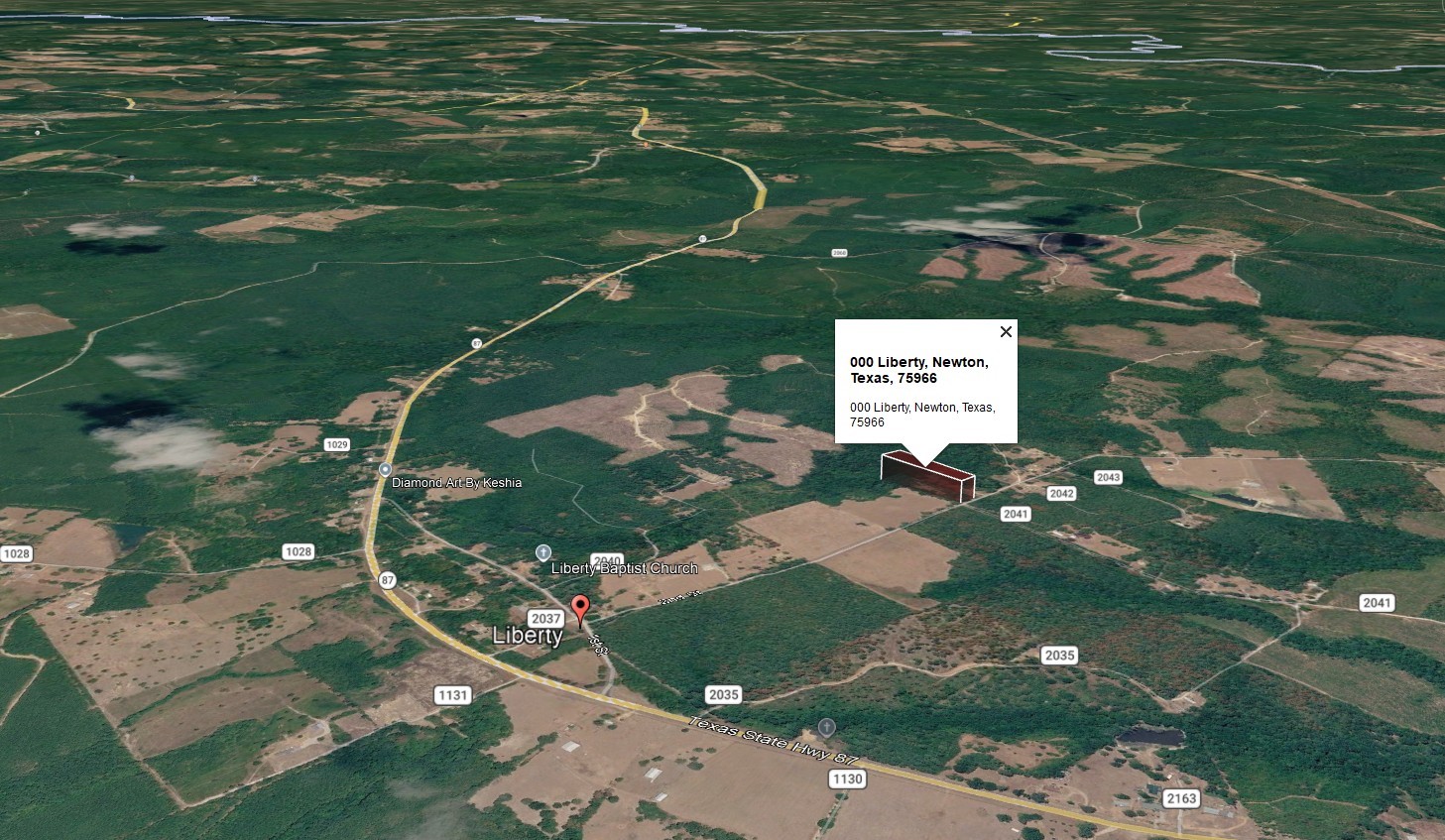1445x840 pixels.
Task: Open Diamond Art By Keshia marker
Action: tap(385, 469)
